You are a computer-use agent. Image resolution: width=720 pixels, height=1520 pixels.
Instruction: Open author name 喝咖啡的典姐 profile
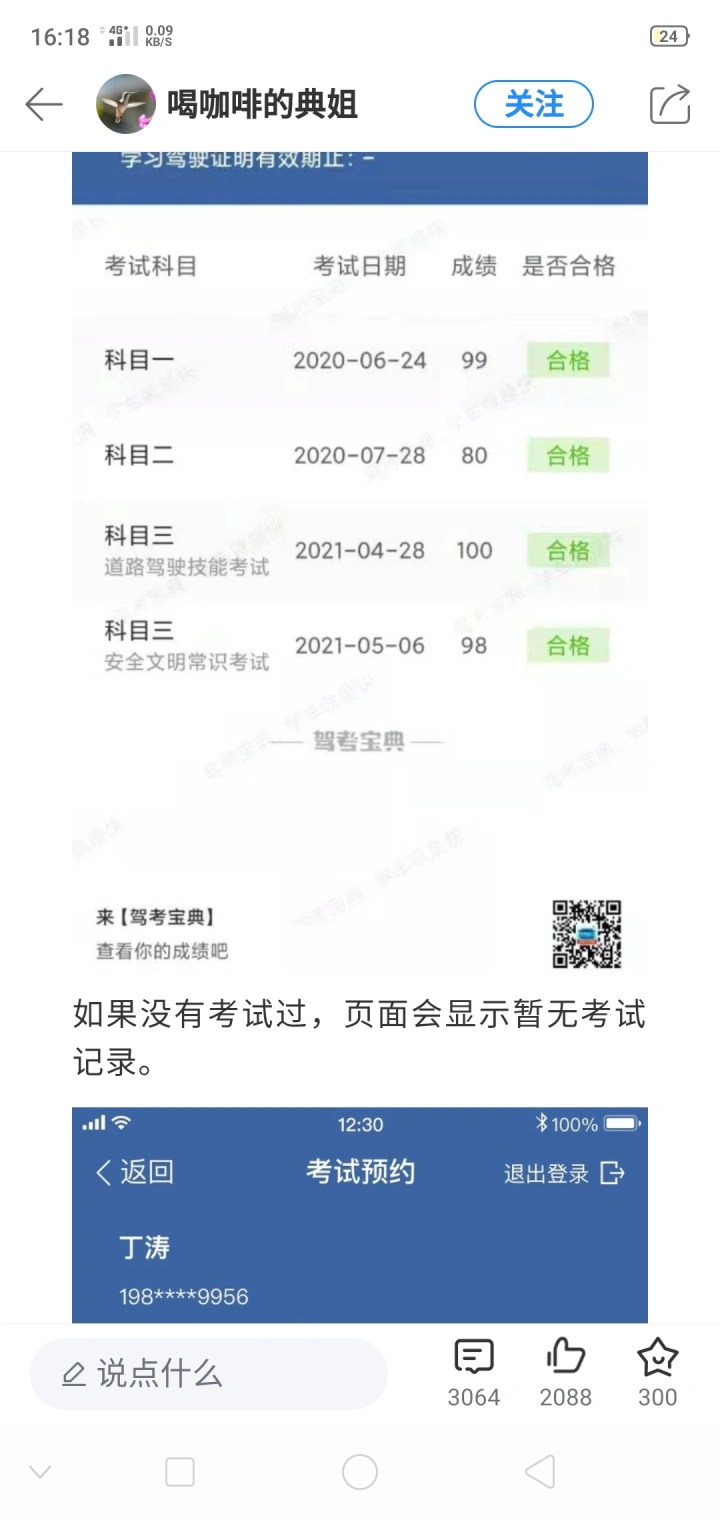(262, 104)
